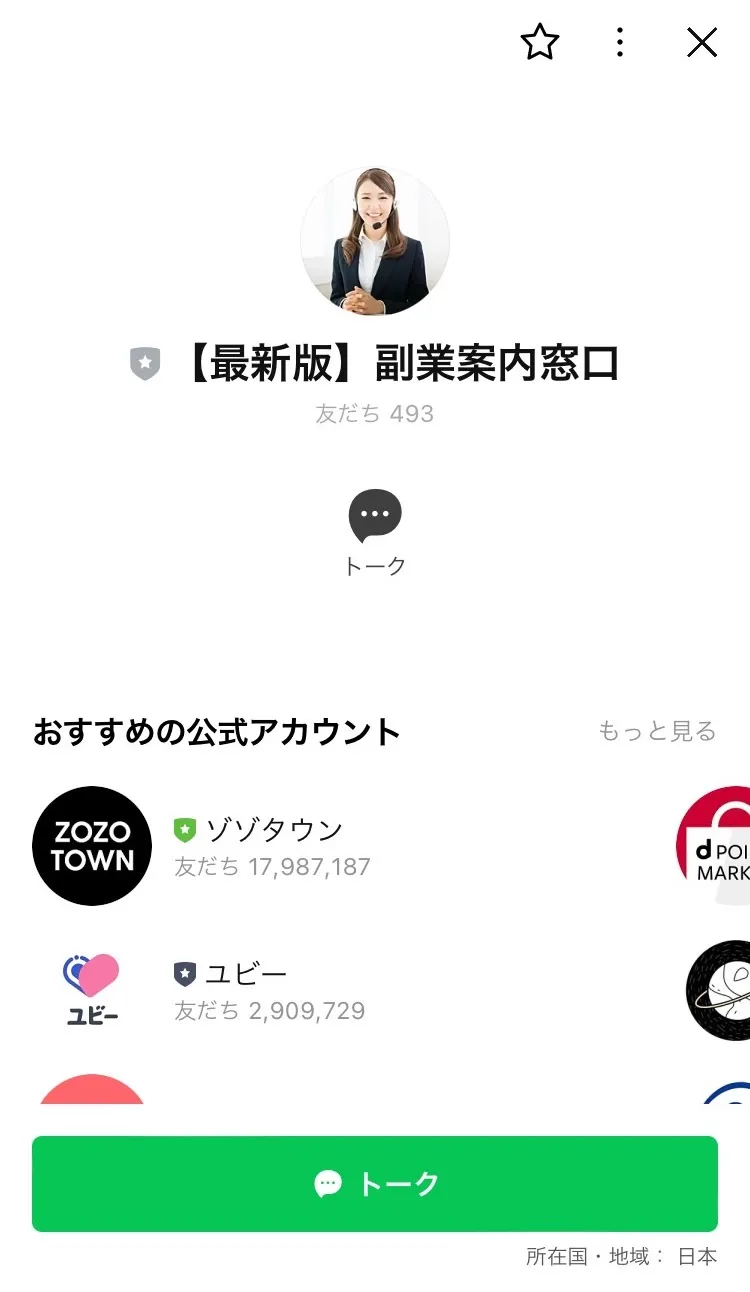Open the ユビー account icon
Image resolution: width=750 pixels, height=1292 pixels.
pyautogui.click(x=91, y=990)
